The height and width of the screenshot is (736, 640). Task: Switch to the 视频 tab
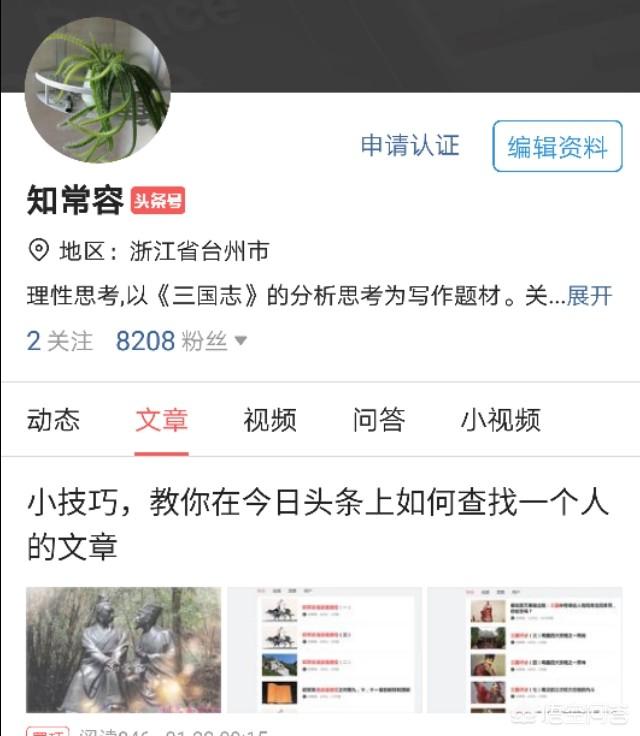270,420
